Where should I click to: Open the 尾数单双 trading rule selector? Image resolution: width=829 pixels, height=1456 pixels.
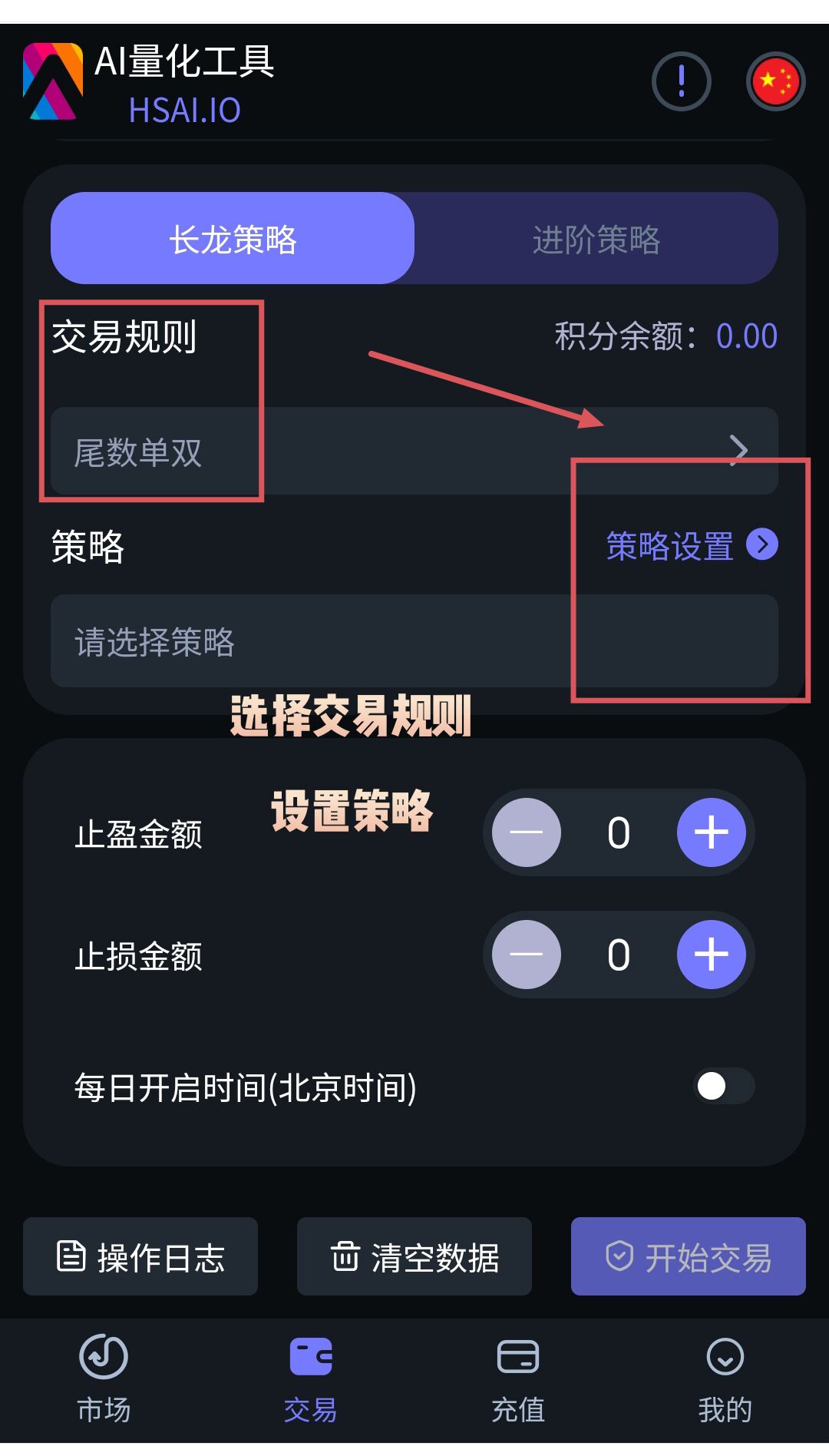414,452
